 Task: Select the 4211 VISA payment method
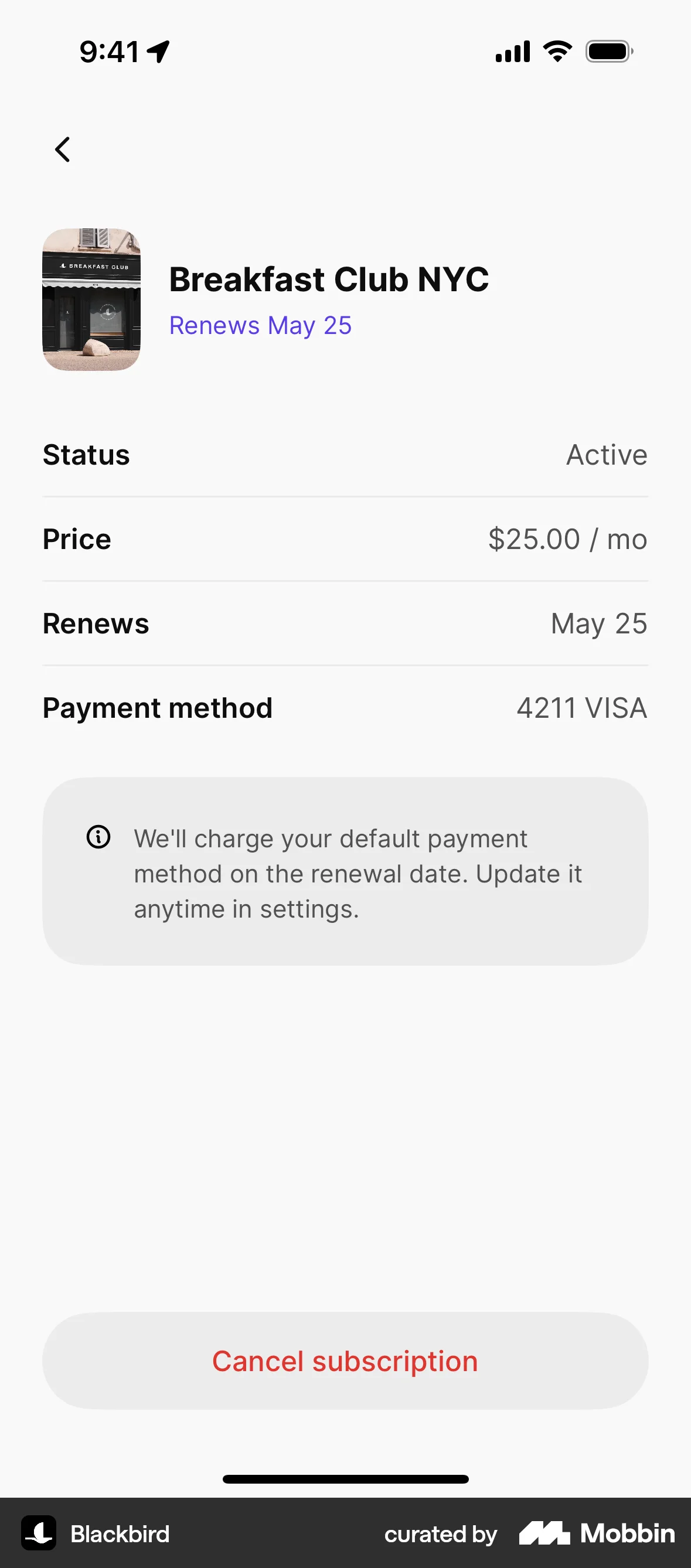coord(581,707)
